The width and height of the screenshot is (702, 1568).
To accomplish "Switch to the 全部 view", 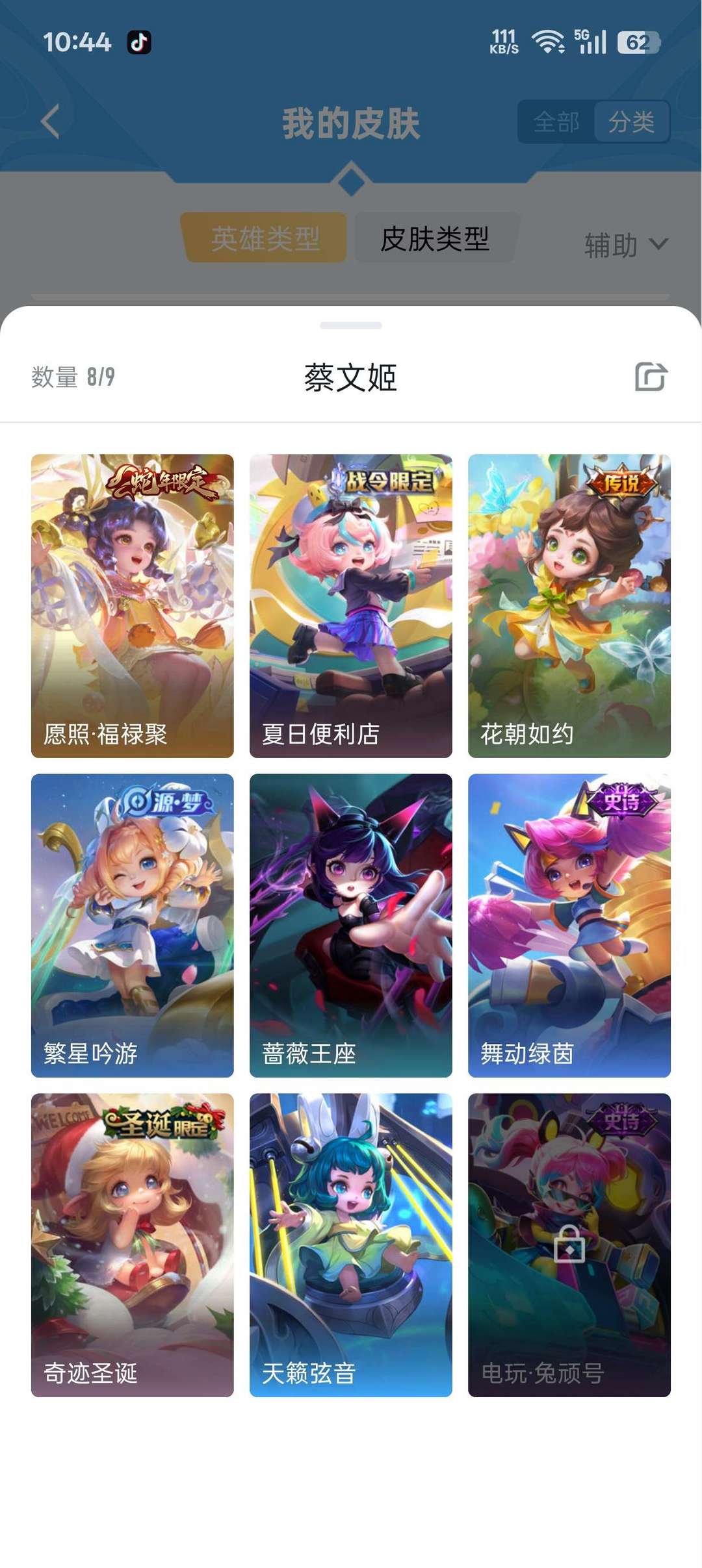I will coord(556,121).
